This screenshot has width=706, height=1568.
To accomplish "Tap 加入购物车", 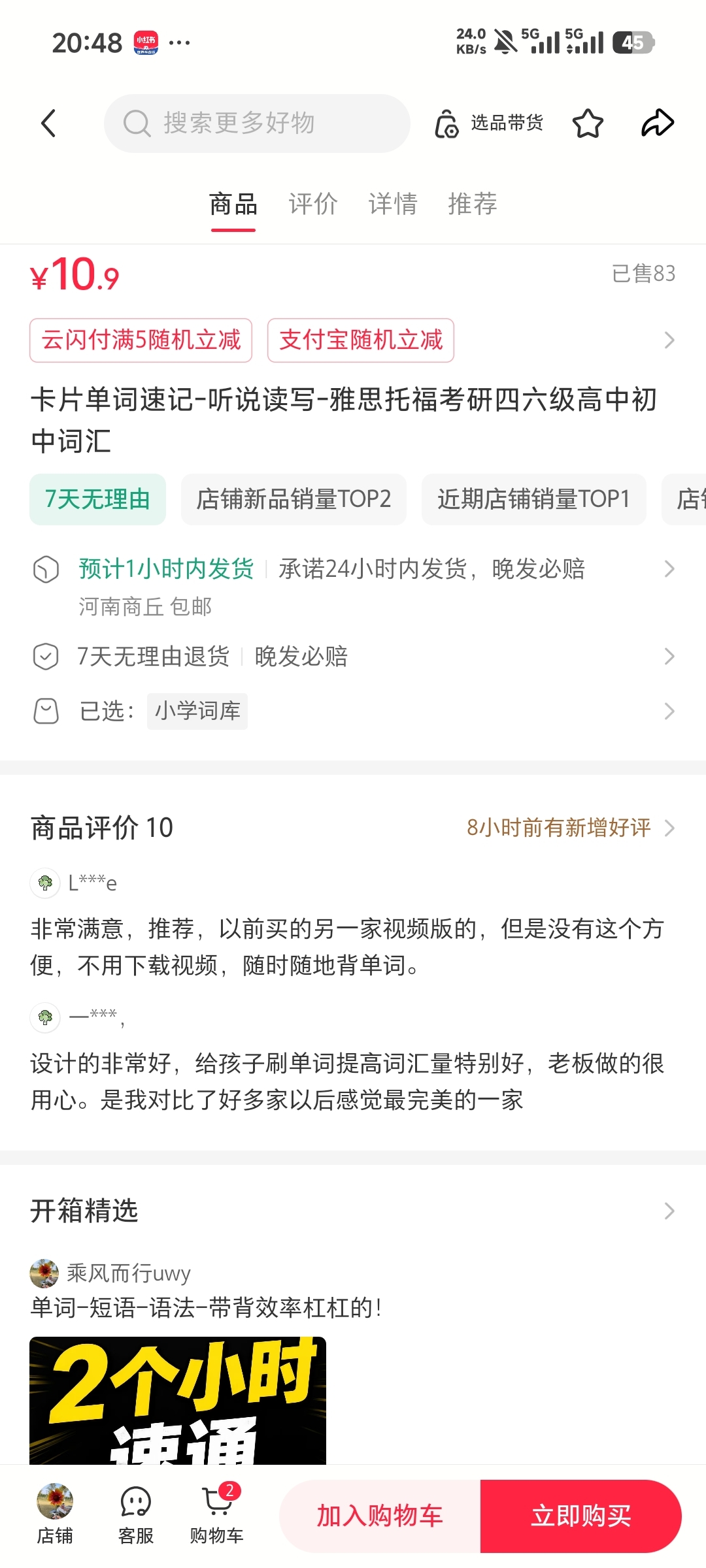I will 380,1516.
